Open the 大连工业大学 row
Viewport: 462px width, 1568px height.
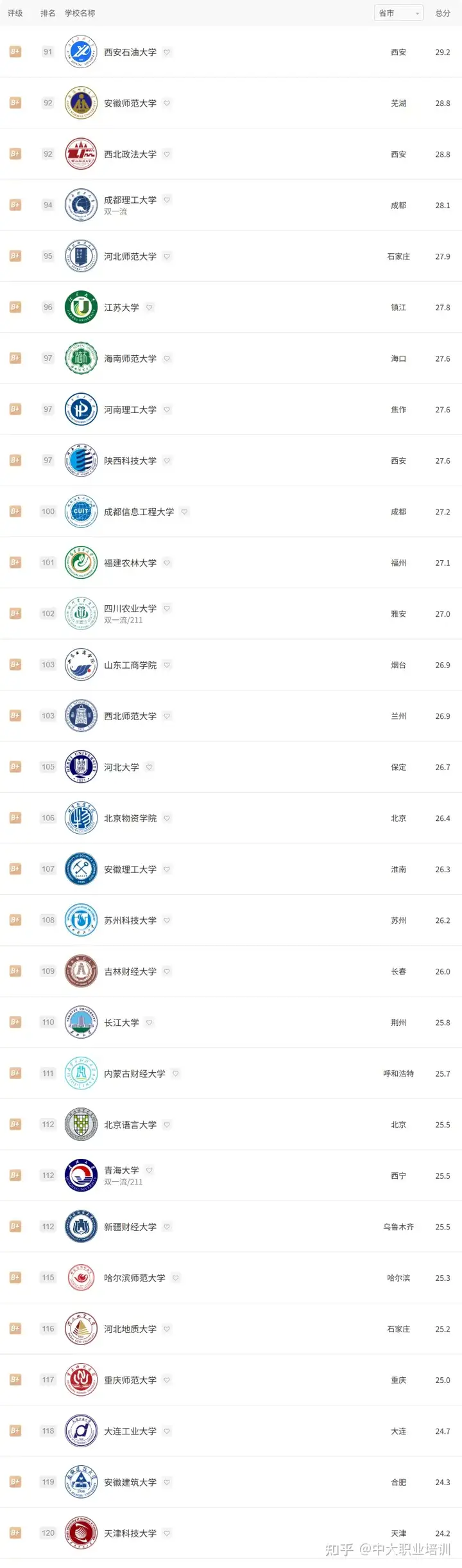coord(130,1431)
